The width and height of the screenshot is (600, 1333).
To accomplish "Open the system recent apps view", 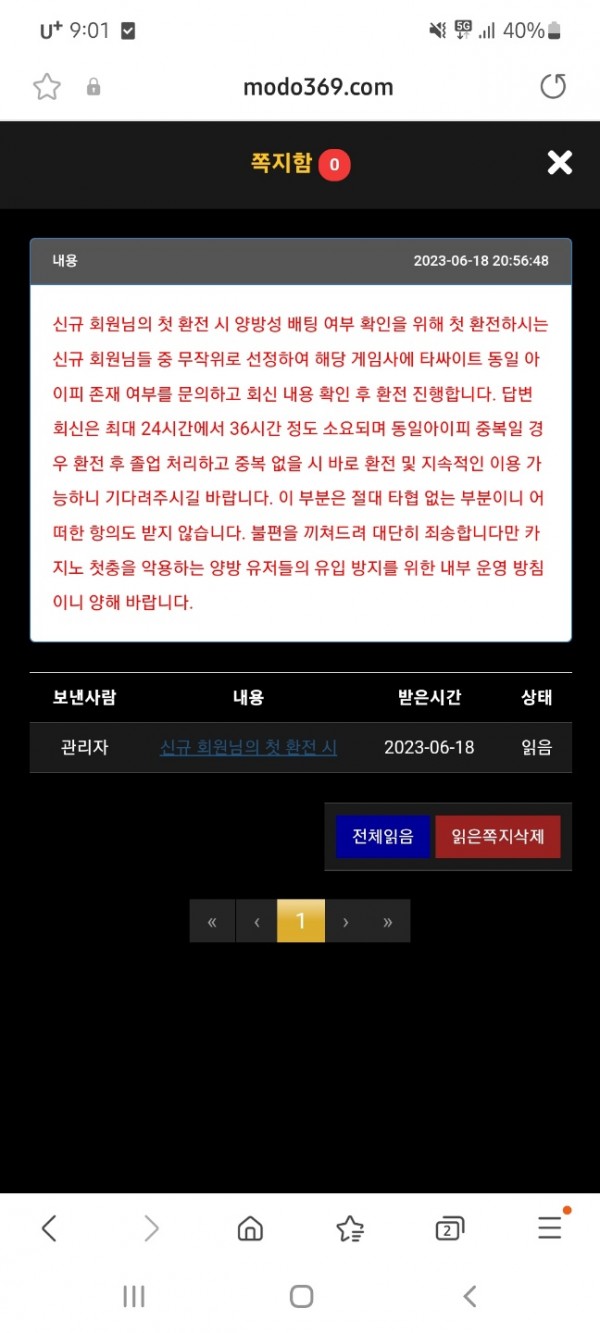I will click(x=133, y=1297).
